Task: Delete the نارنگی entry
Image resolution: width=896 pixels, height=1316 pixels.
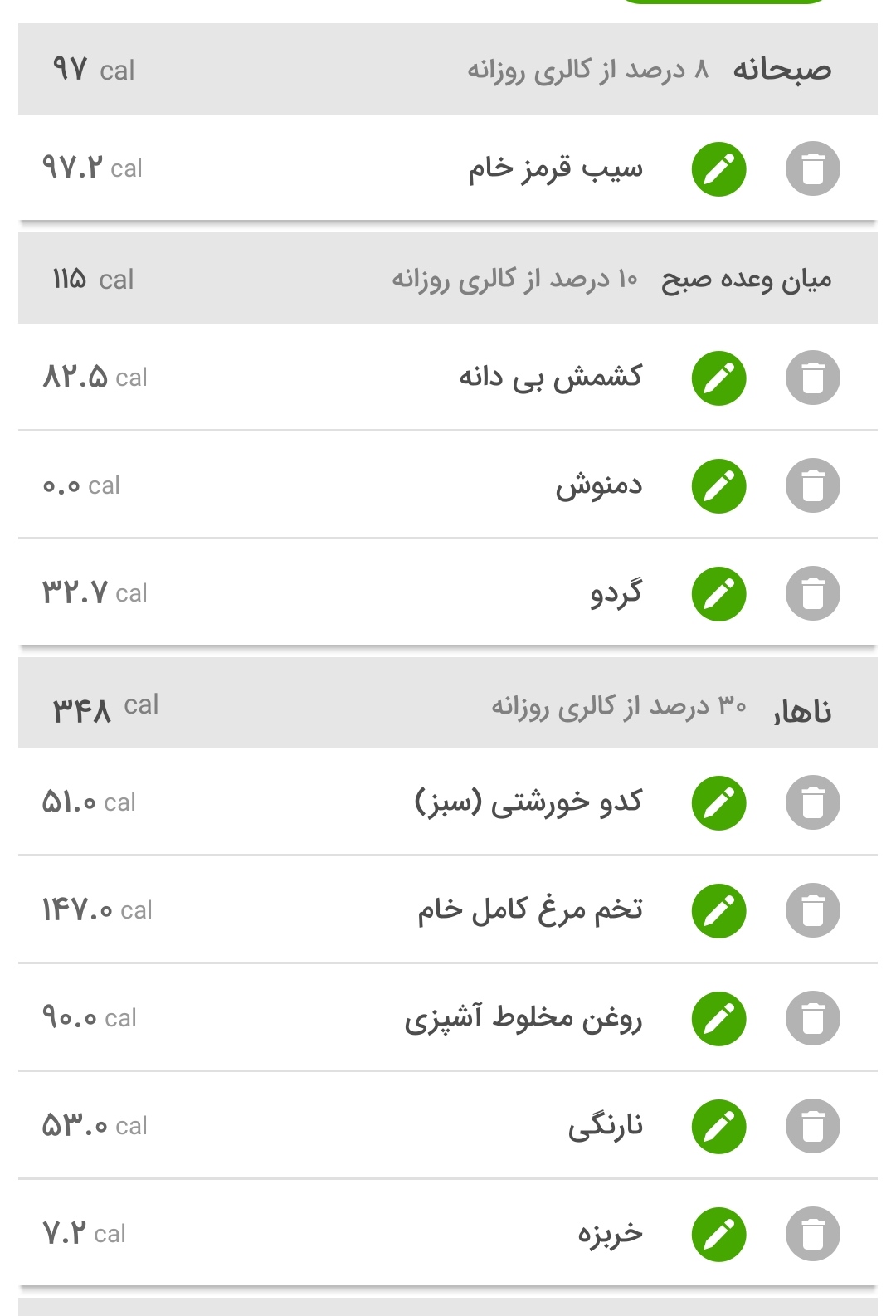Action: pos(812,1127)
